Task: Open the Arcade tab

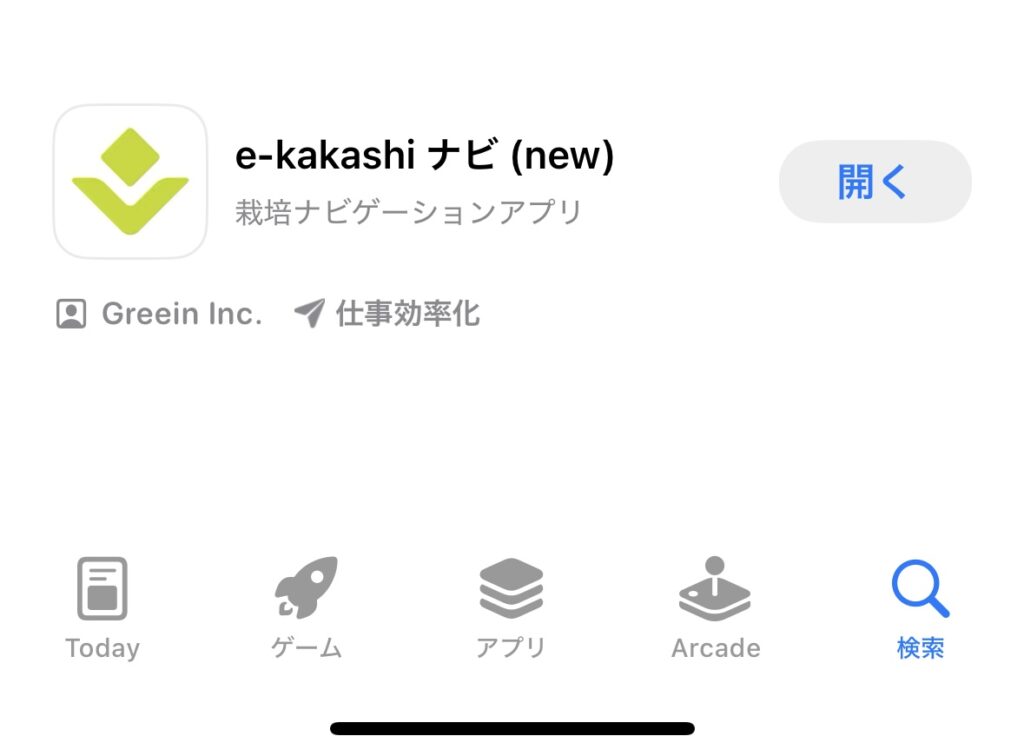Action: click(715, 608)
